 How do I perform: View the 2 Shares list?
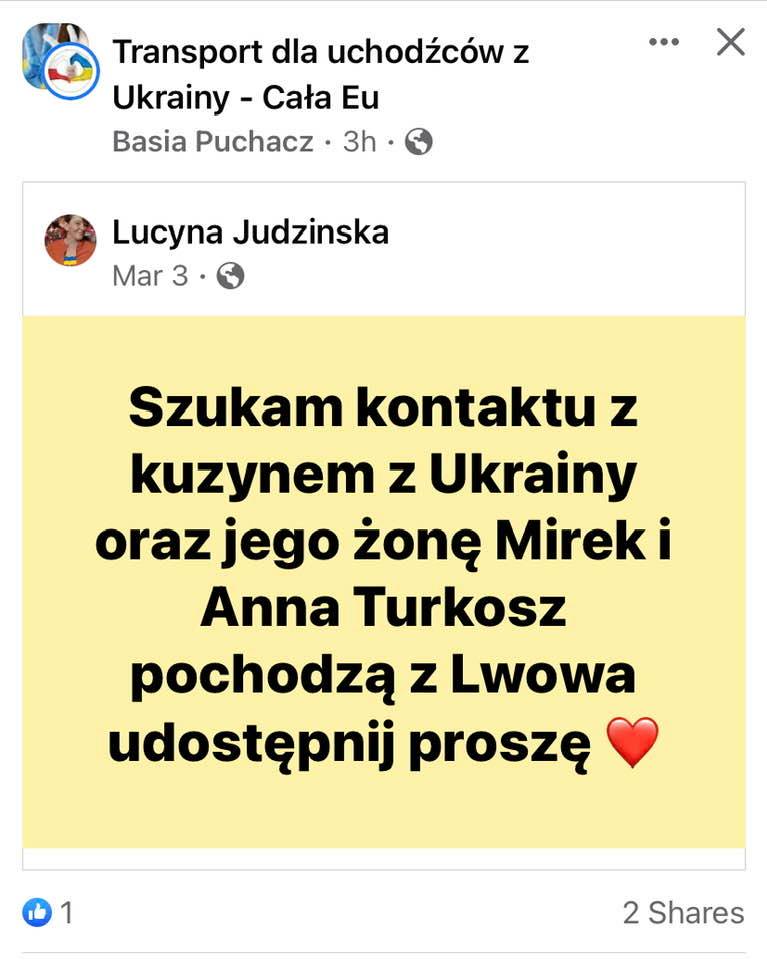coord(683,912)
